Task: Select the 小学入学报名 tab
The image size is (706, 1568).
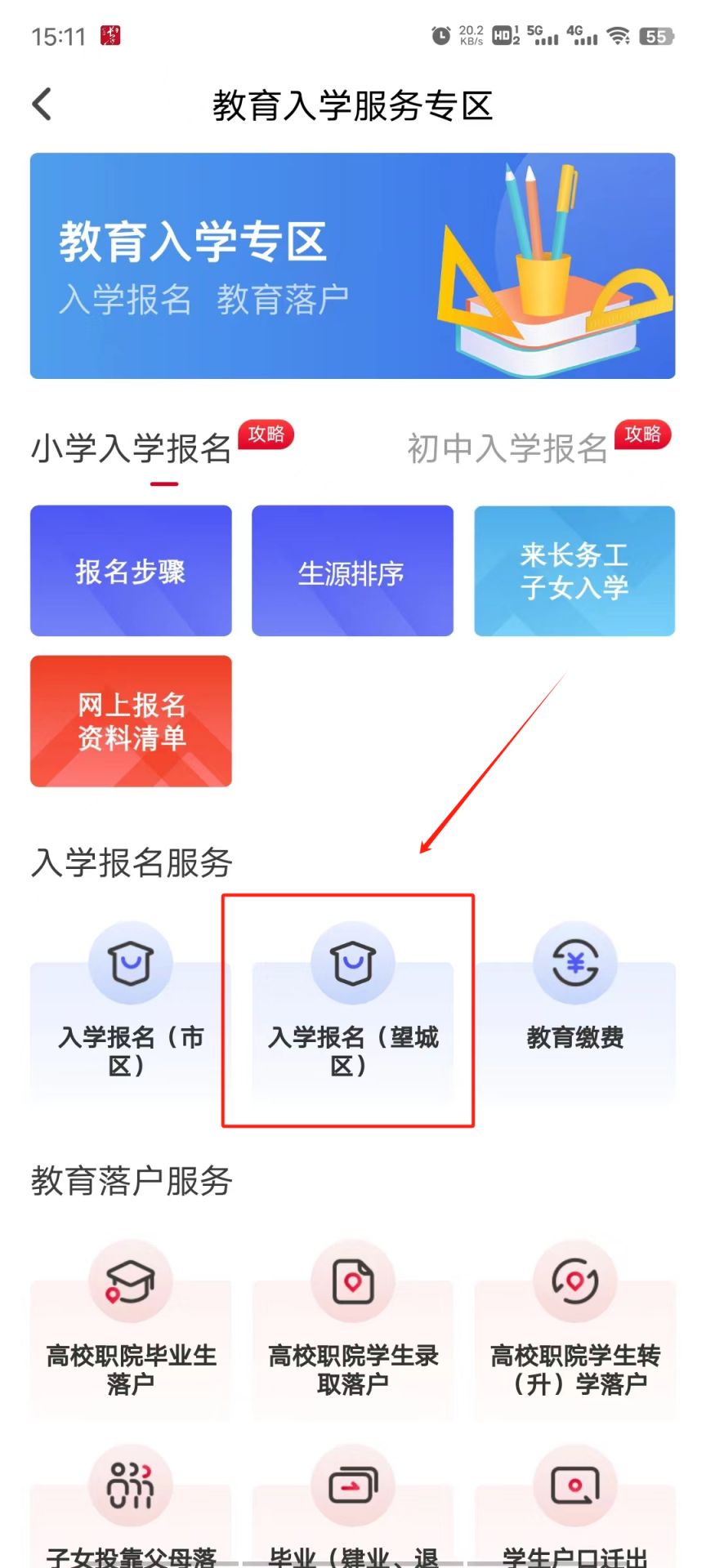Action: 132,449
